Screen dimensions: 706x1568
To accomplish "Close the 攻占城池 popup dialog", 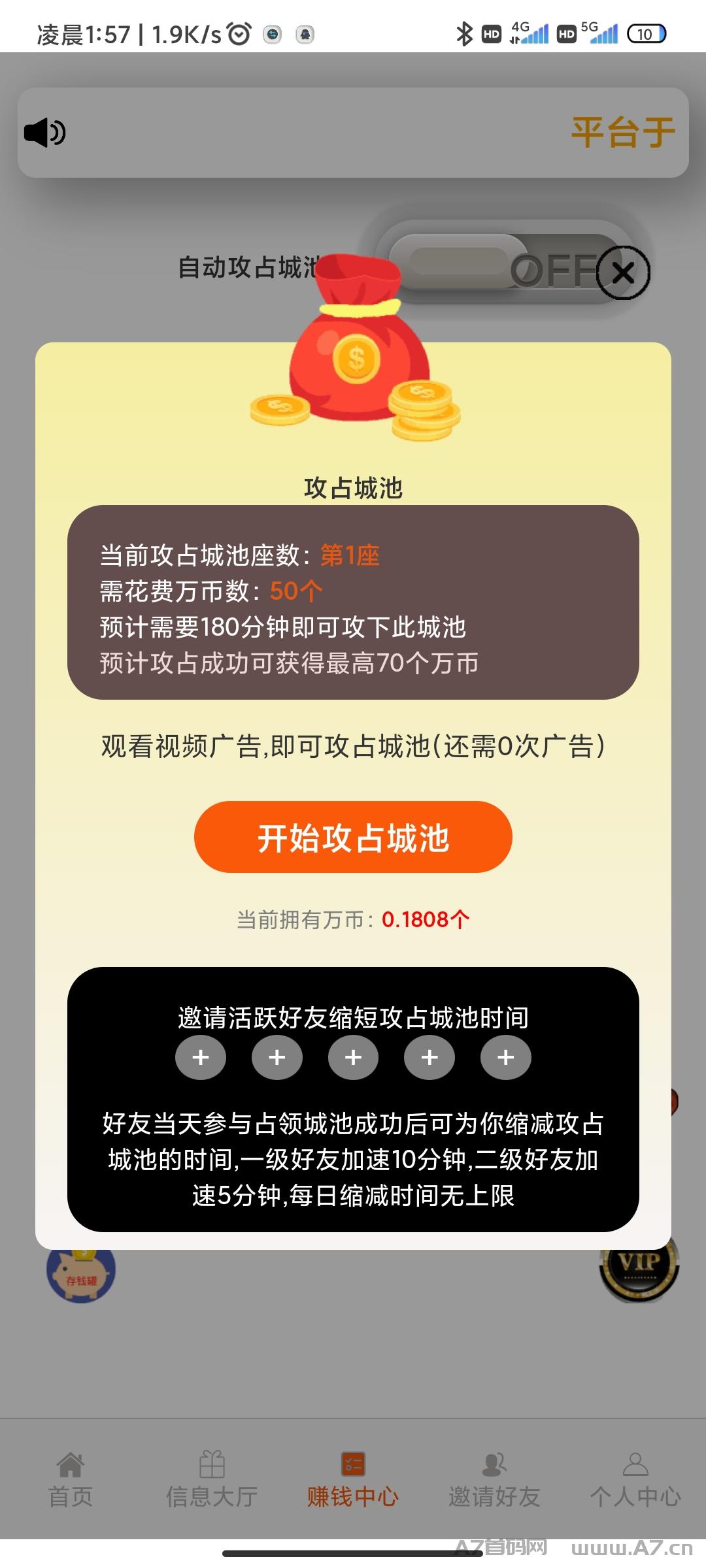I will coord(623,272).
